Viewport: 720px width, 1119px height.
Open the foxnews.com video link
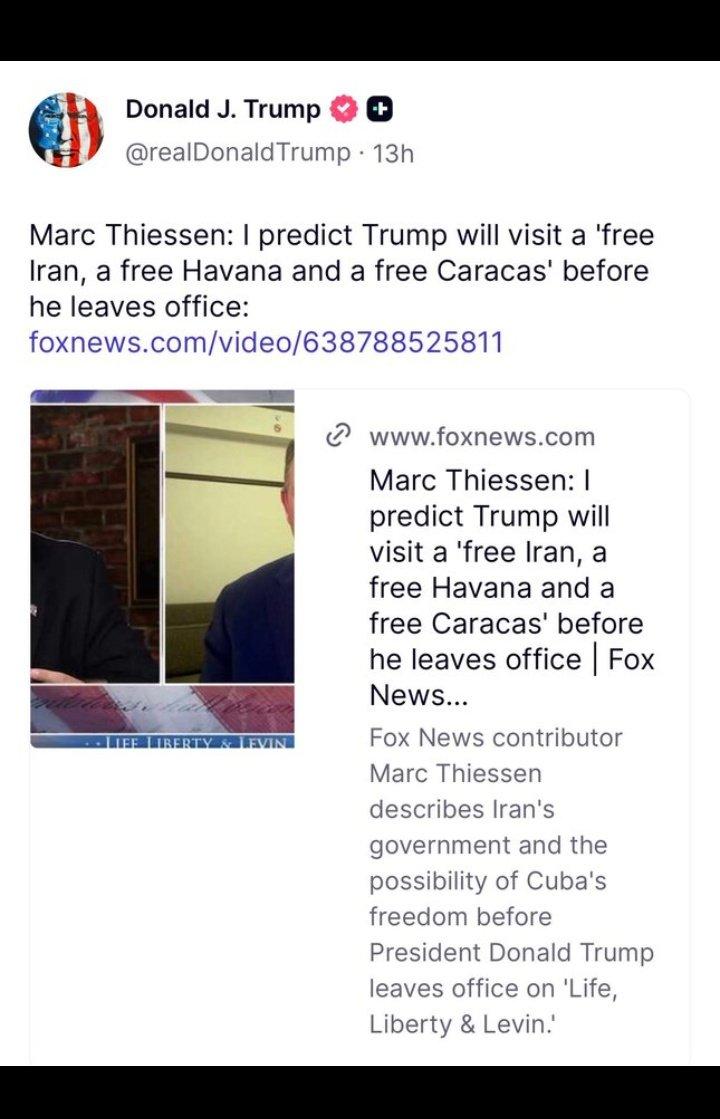tap(266, 343)
